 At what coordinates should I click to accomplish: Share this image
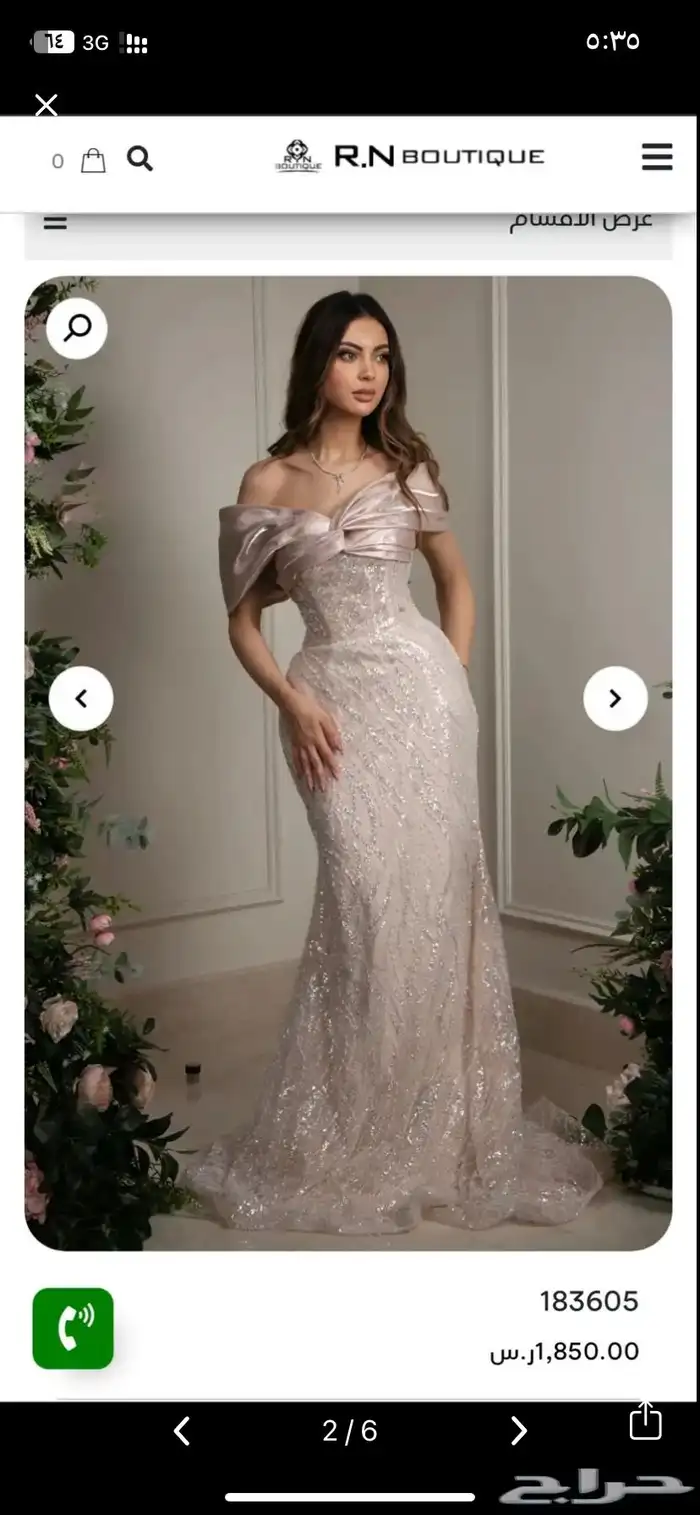pos(646,1421)
